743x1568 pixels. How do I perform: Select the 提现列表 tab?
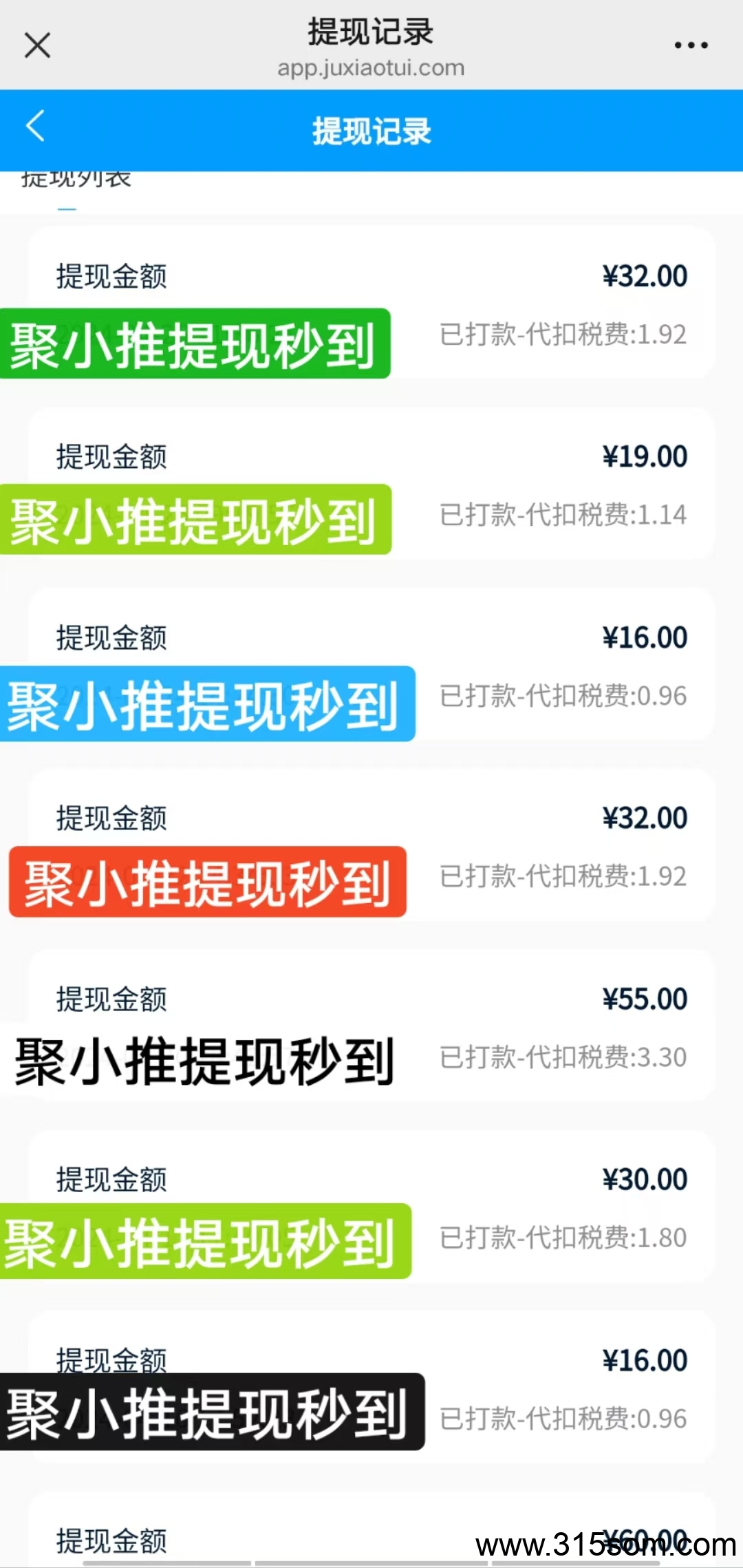point(76,181)
